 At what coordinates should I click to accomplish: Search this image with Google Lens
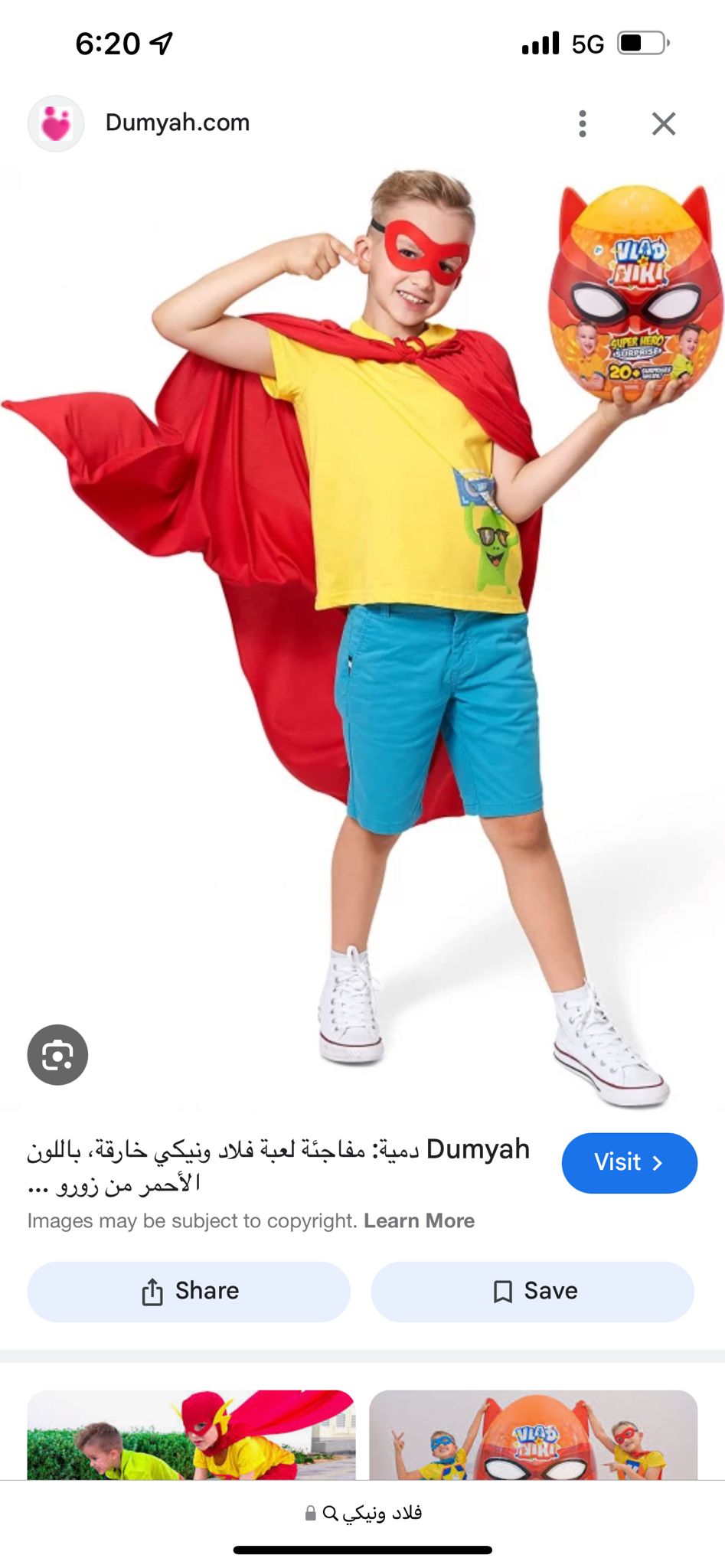[x=57, y=1054]
